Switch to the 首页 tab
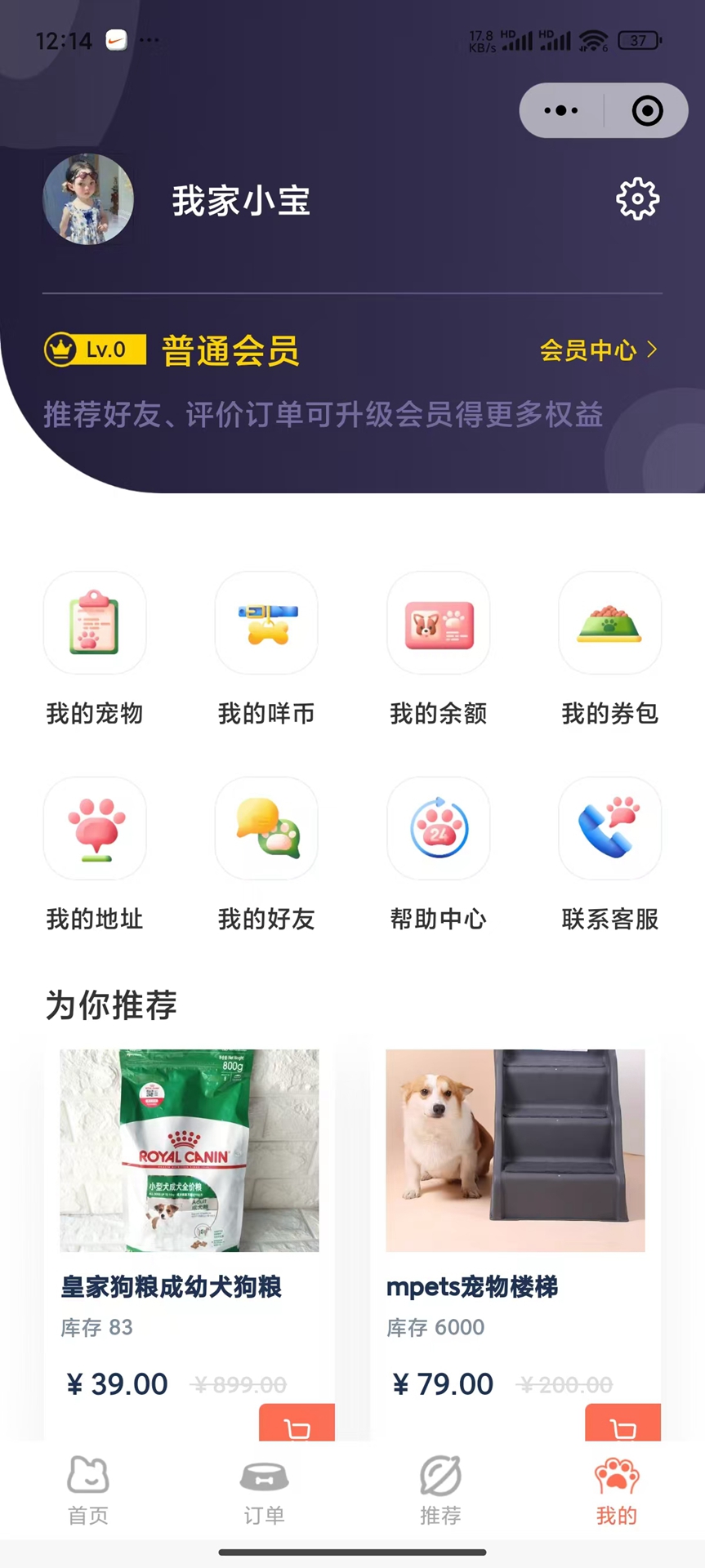The height and width of the screenshot is (1568, 705). 88,1490
